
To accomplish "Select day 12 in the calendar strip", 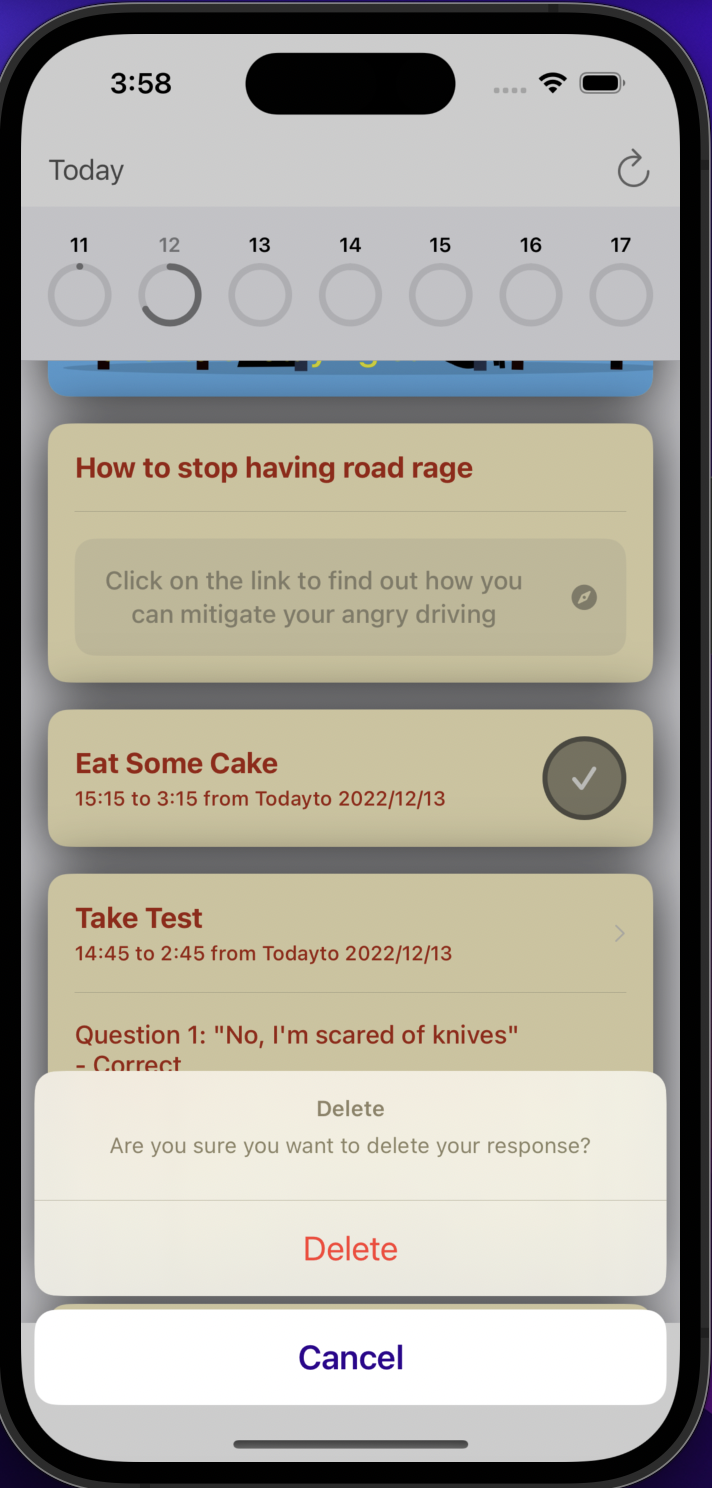I will click(x=170, y=294).
